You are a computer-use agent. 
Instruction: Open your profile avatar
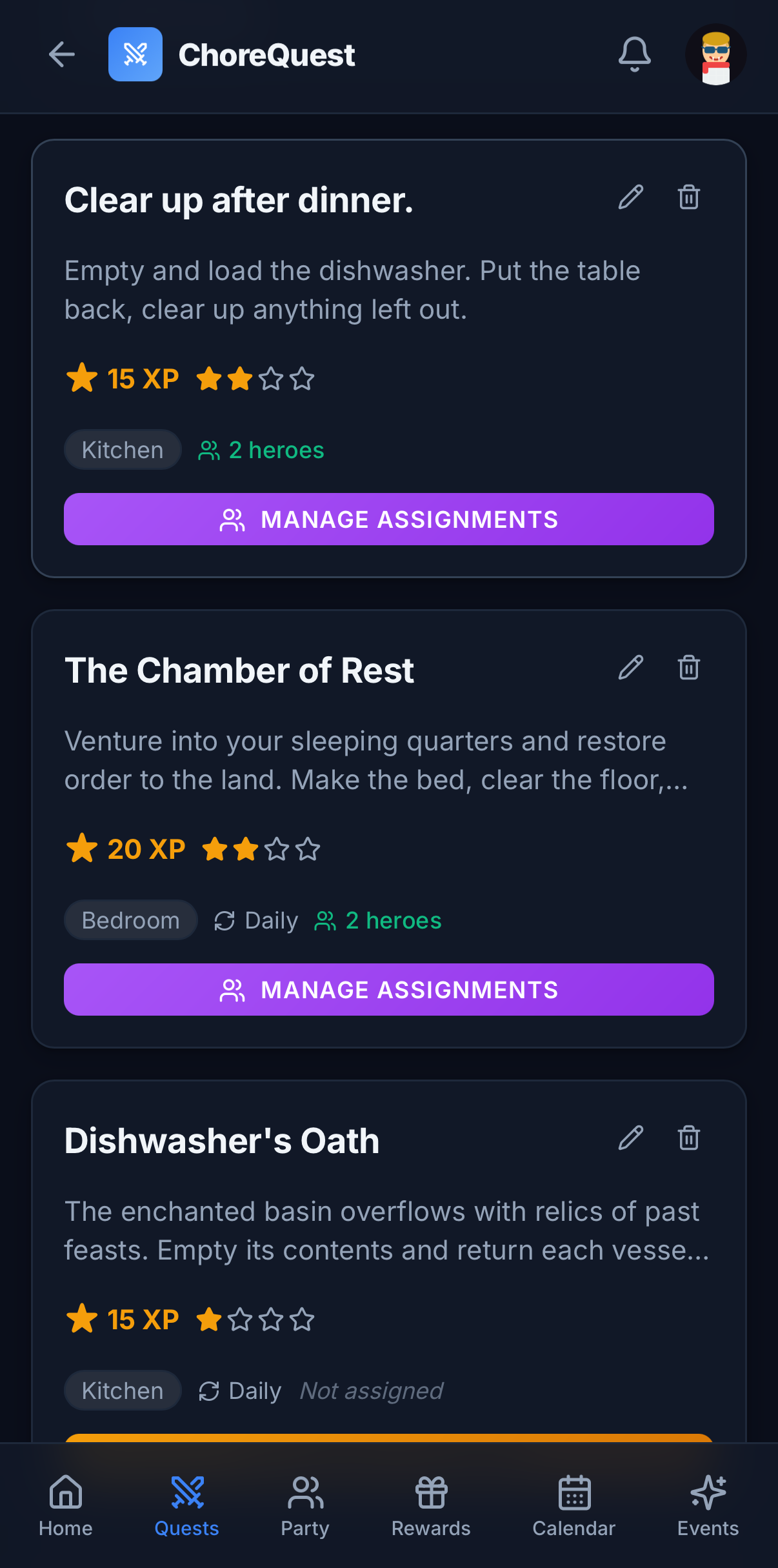pyautogui.click(x=716, y=54)
